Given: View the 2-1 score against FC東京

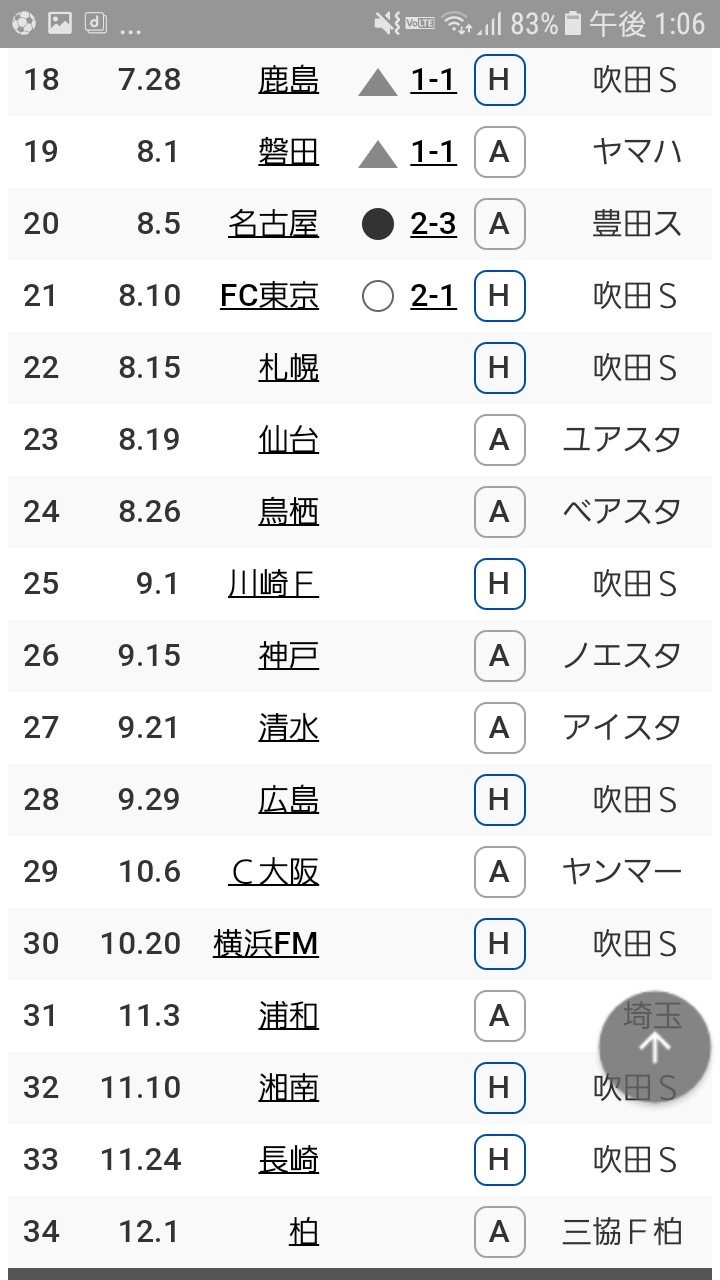Looking at the screenshot, I should (x=433, y=296).
